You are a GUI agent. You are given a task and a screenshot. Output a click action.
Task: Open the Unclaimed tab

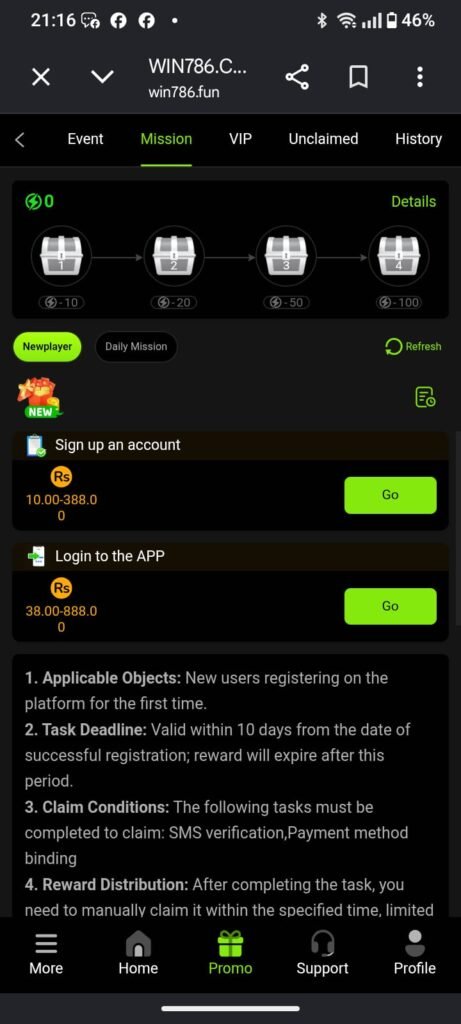323,139
